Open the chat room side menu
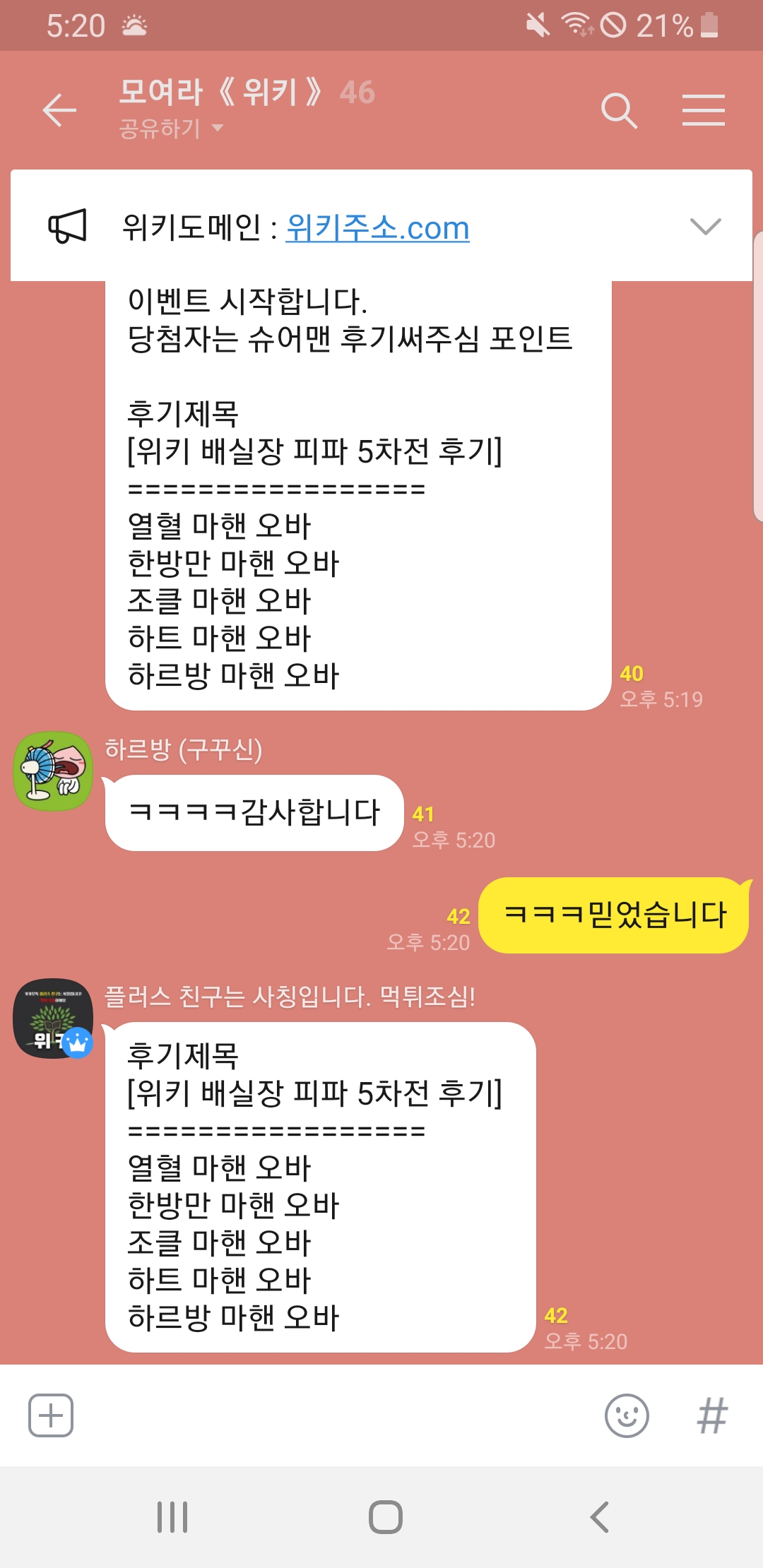Image resolution: width=763 pixels, height=1568 pixels. pos(703,110)
